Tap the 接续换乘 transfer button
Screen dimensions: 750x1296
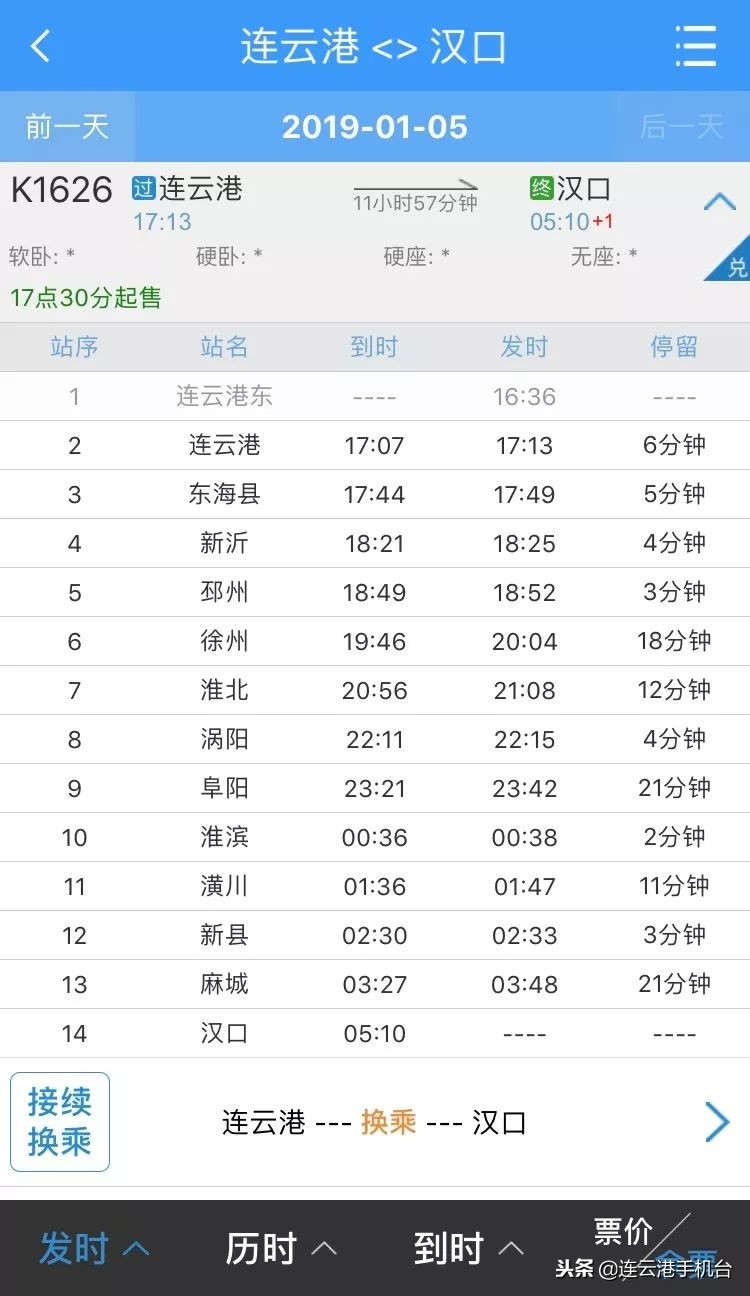(x=58, y=1121)
